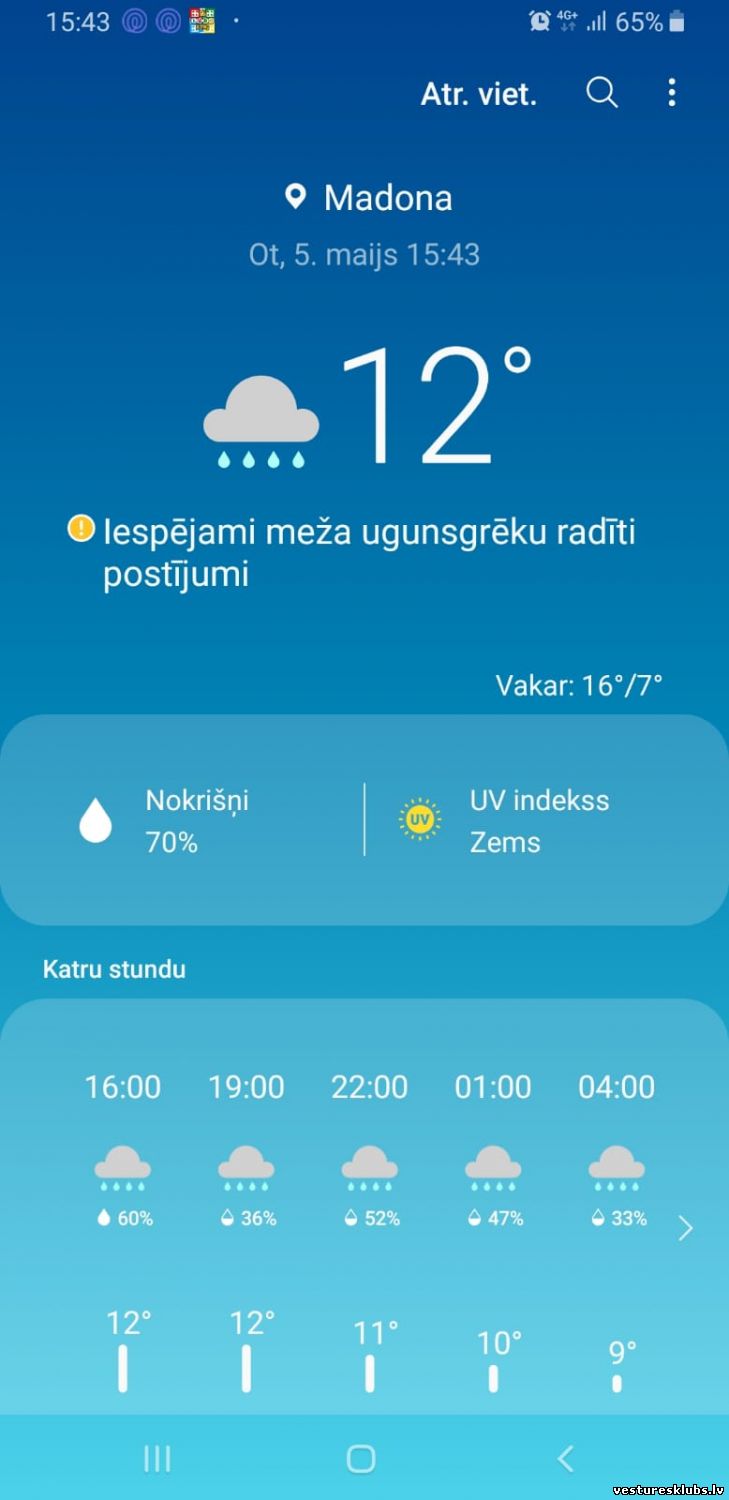Open recent apps from navigation bar
The image size is (729, 1500).
pyautogui.click(x=157, y=1458)
